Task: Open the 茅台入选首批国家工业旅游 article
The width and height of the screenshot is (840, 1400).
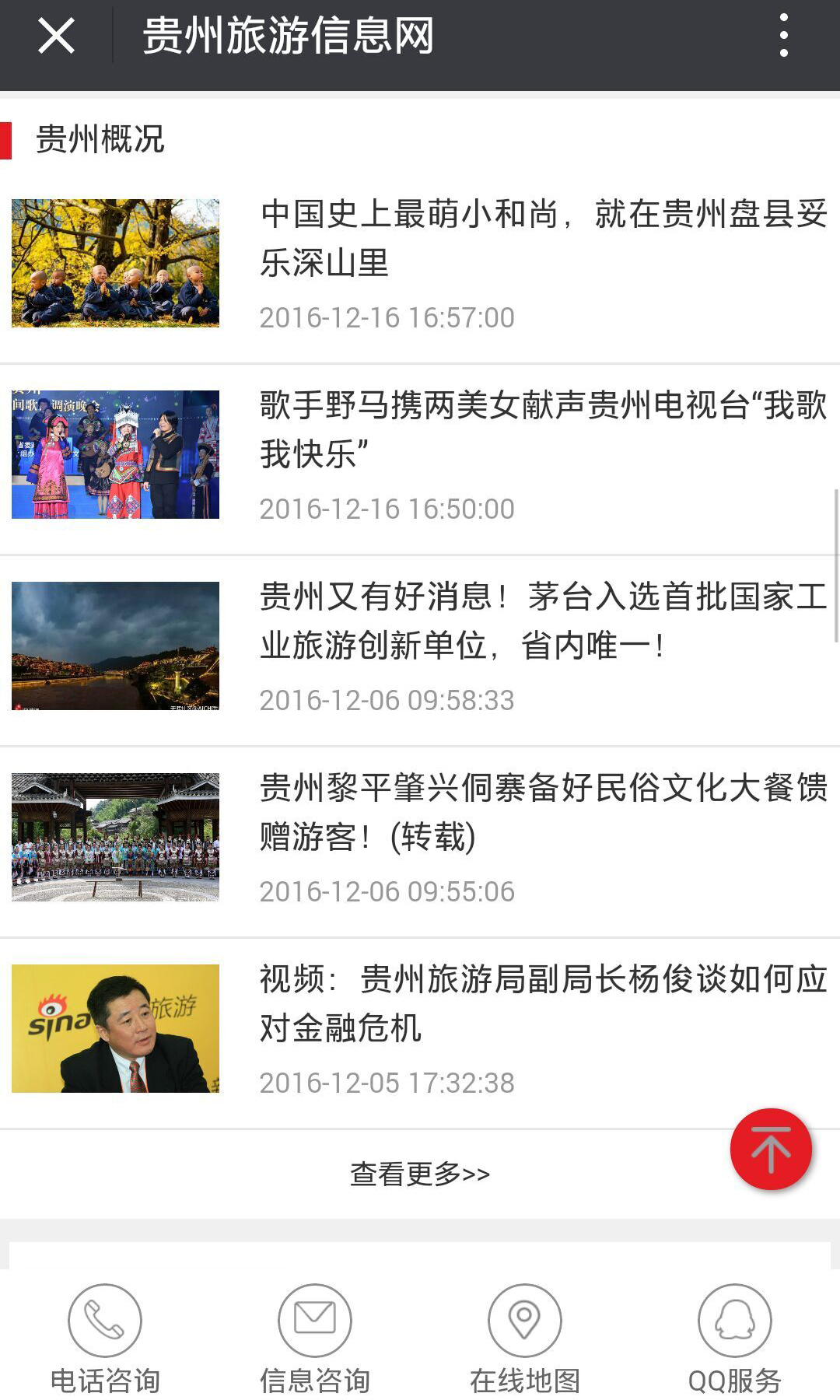Action: tap(543, 621)
